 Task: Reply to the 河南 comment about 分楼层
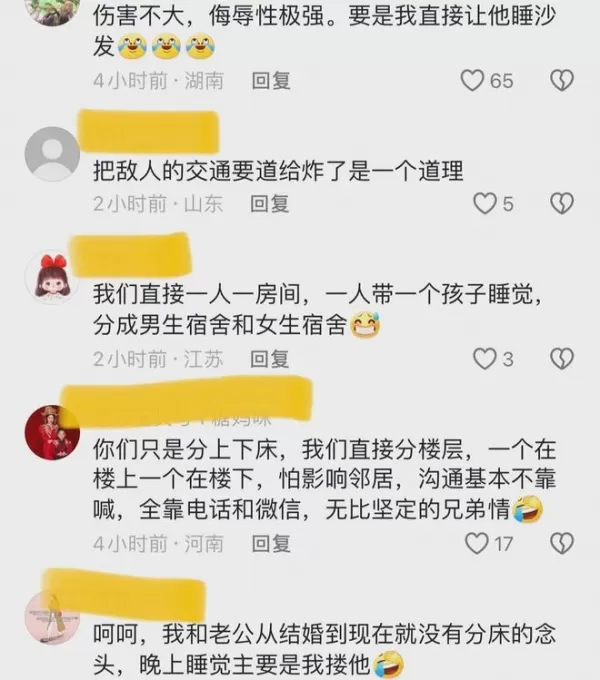pyautogui.click(x=270, y=543)
